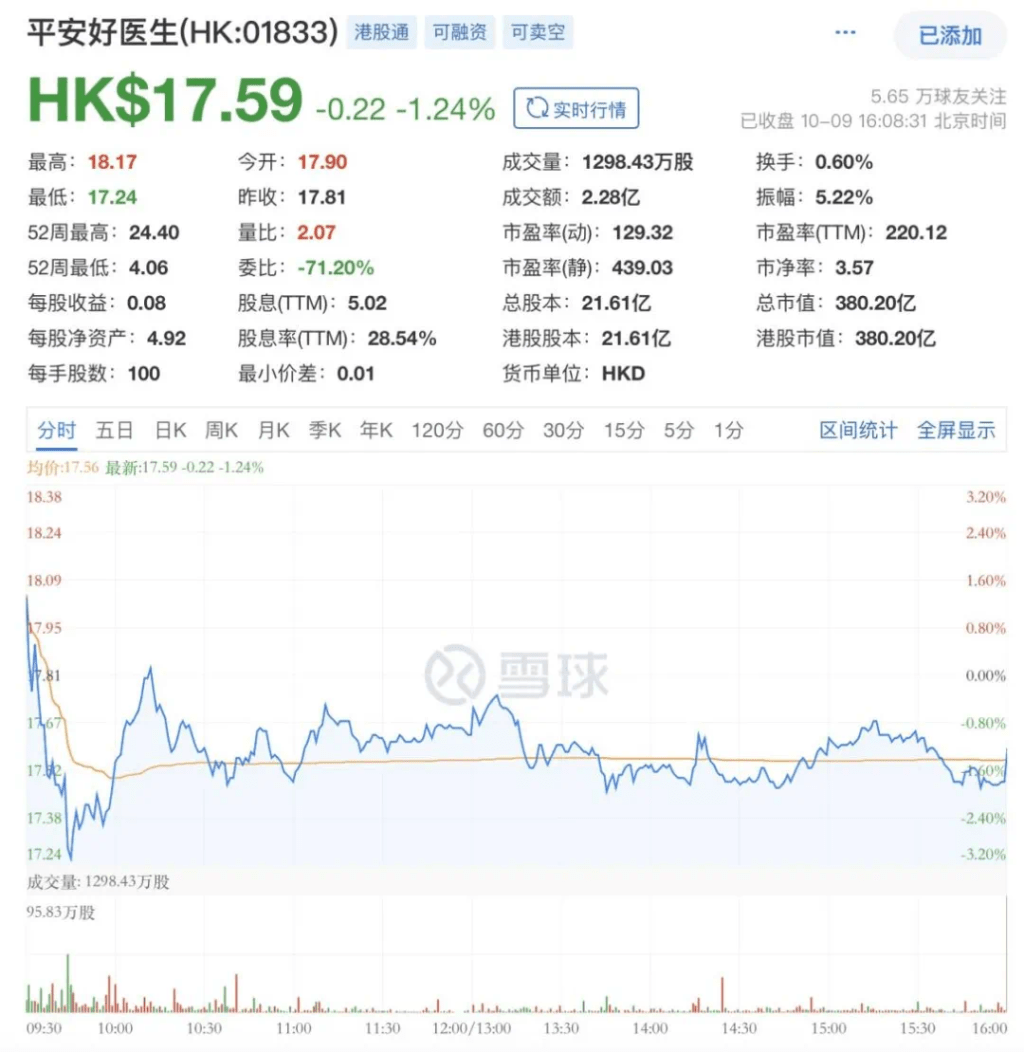Switch to the 年K chart tab
This screenshot has height=1052, width=1024.
pos(377,431)
